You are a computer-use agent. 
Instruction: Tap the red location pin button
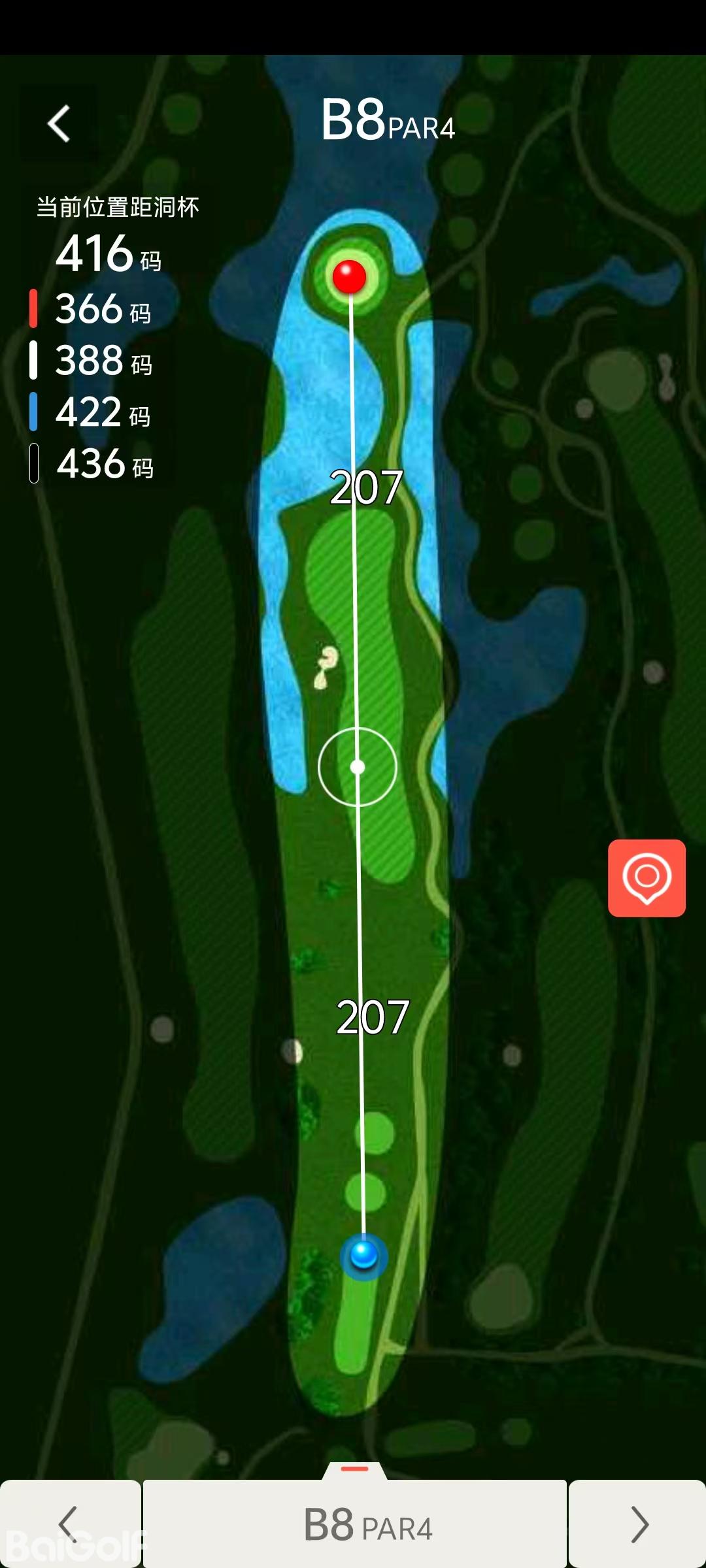click(647, 877)
